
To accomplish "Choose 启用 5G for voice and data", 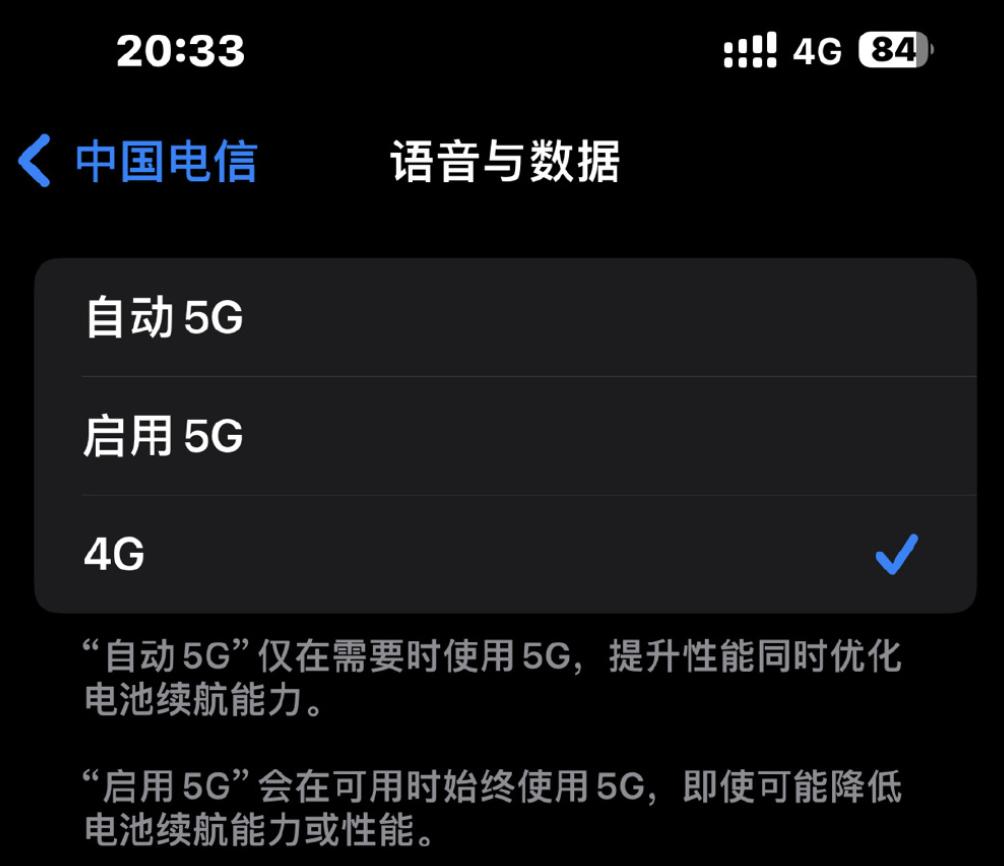I will click(504, 436).
